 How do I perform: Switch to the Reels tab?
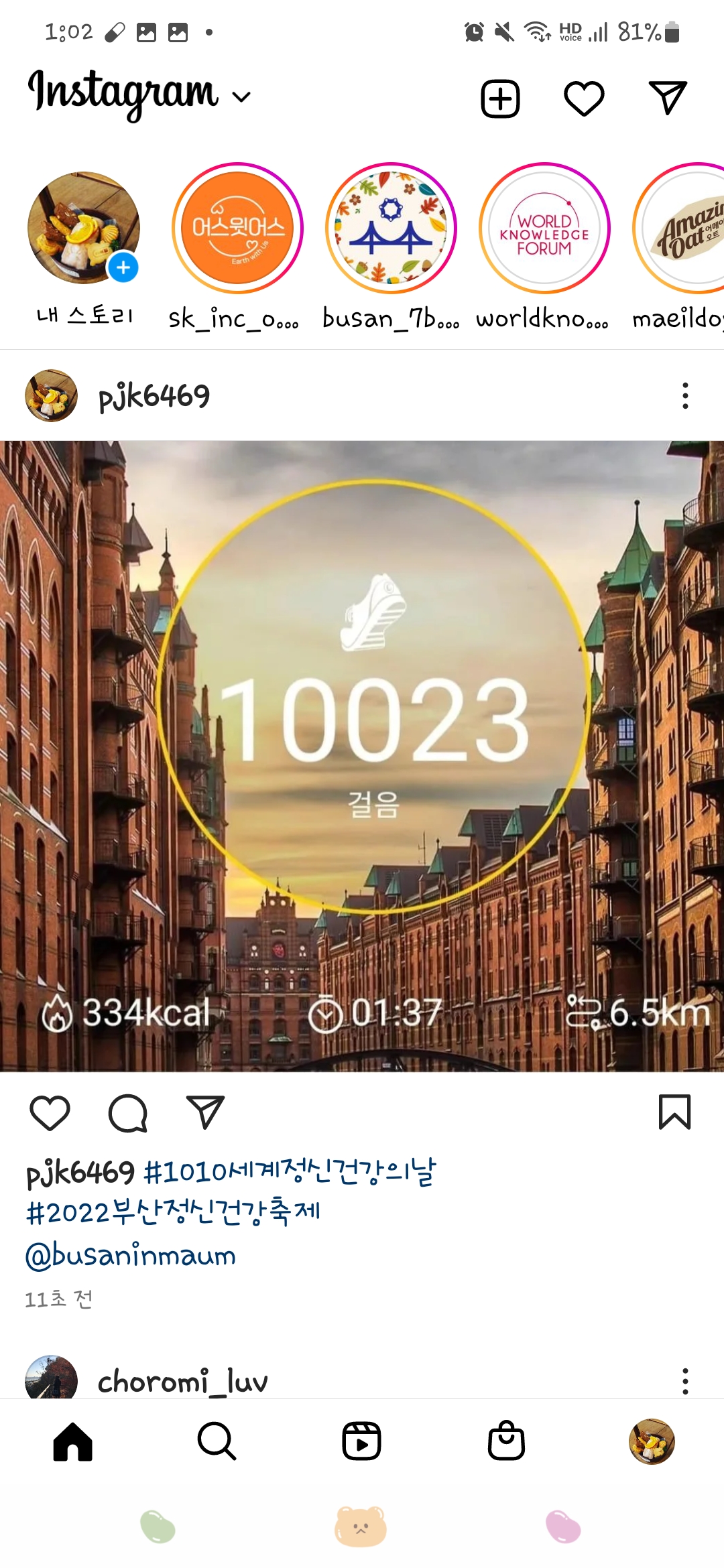pyautogui.click(x=361, y=1441)
